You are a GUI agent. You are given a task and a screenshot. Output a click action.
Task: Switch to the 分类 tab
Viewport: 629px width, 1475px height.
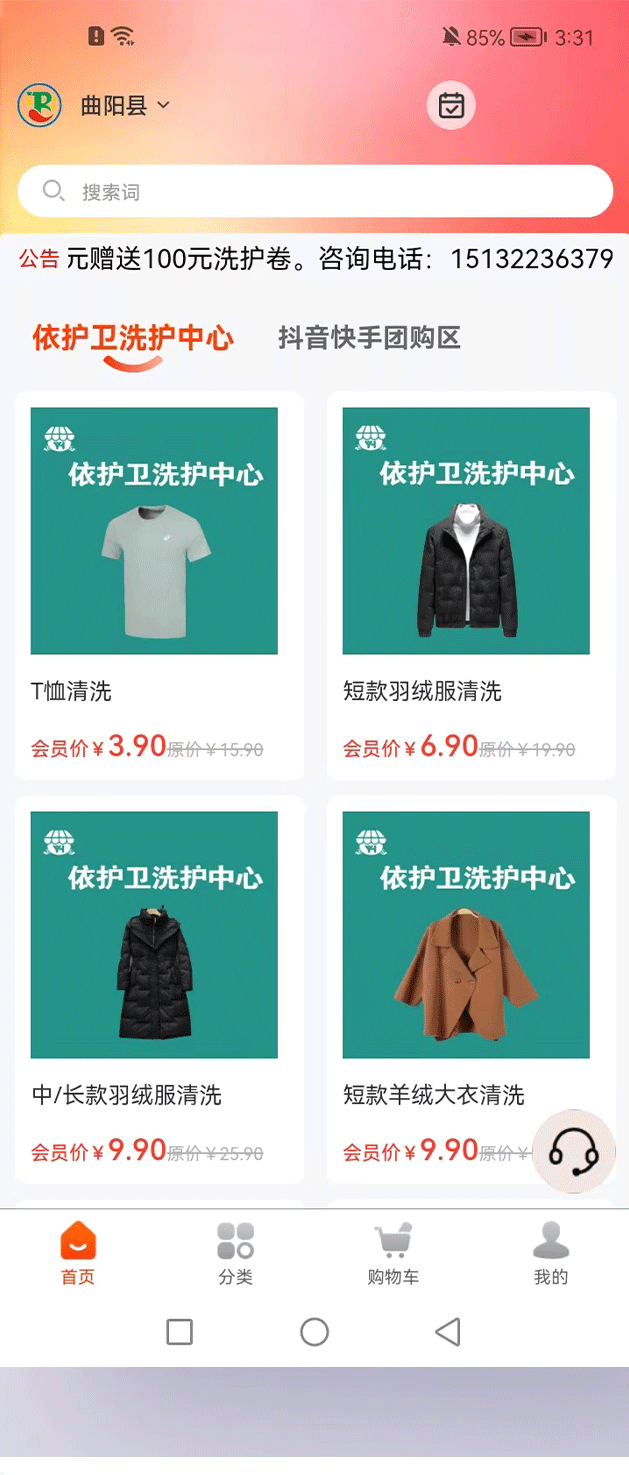tap(236, 1253)
